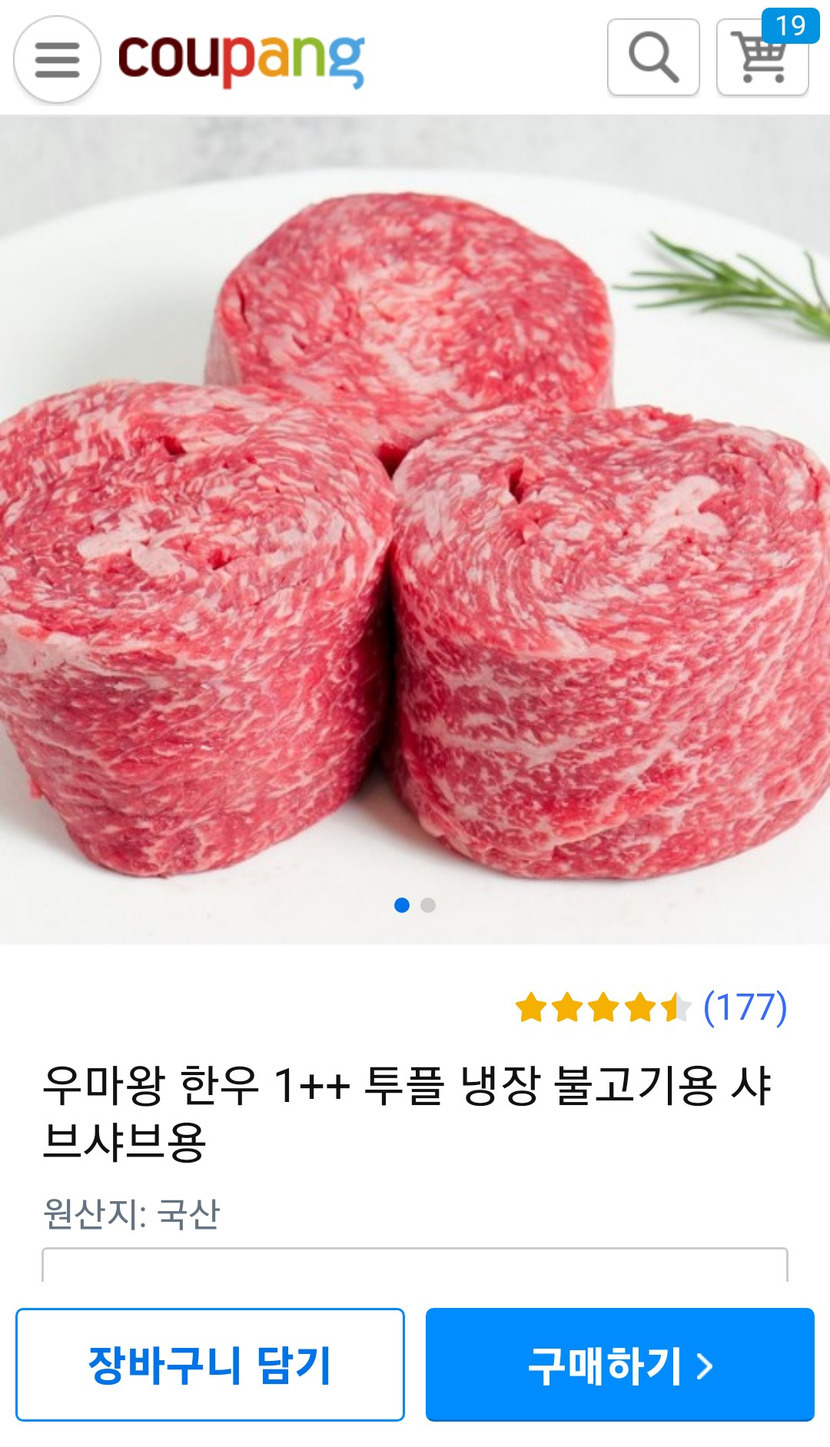This screenshot has width=830, height=1447.
Task: Open the option selector below 원산지
Action: point(415,1264)
